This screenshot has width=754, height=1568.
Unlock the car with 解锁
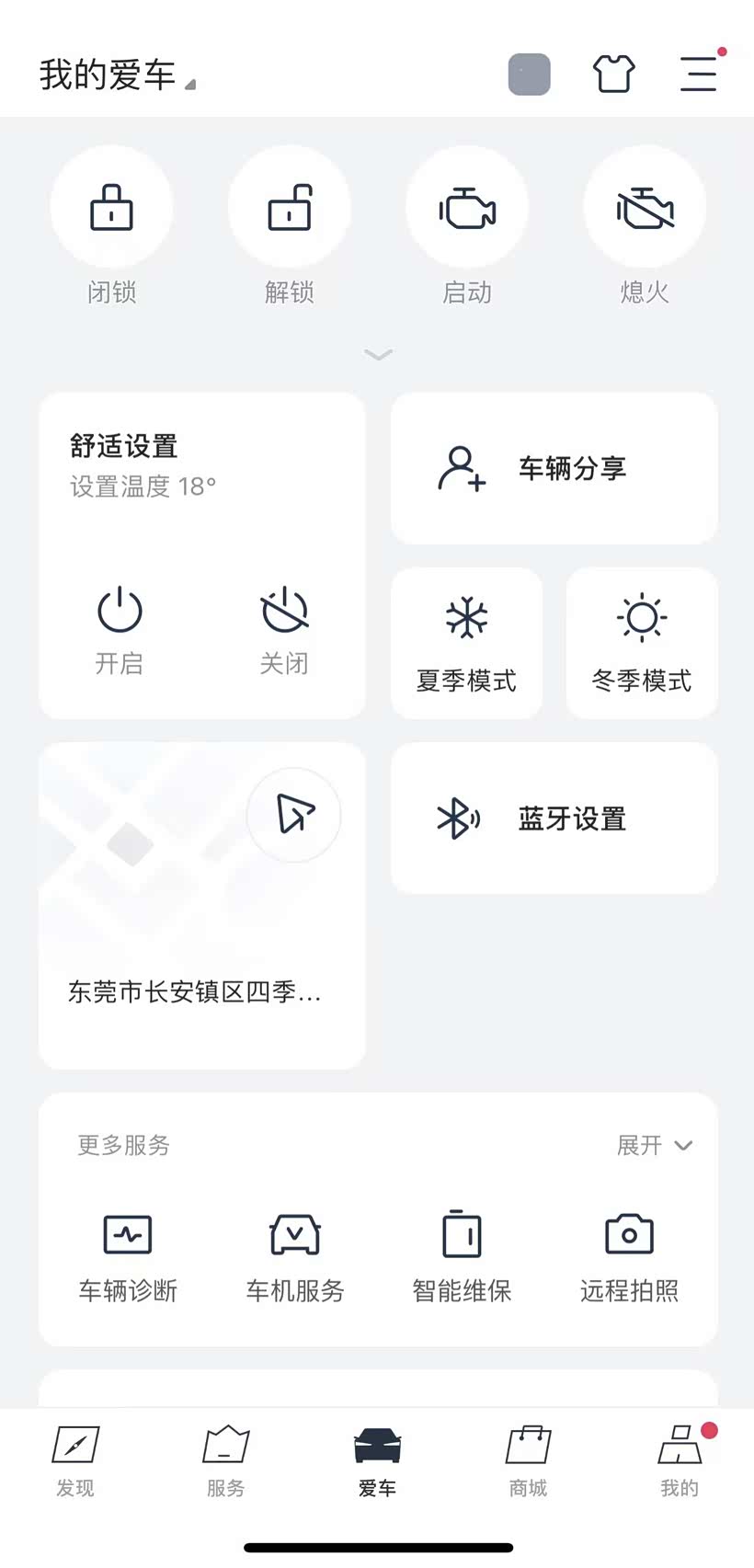coord(289,208)
